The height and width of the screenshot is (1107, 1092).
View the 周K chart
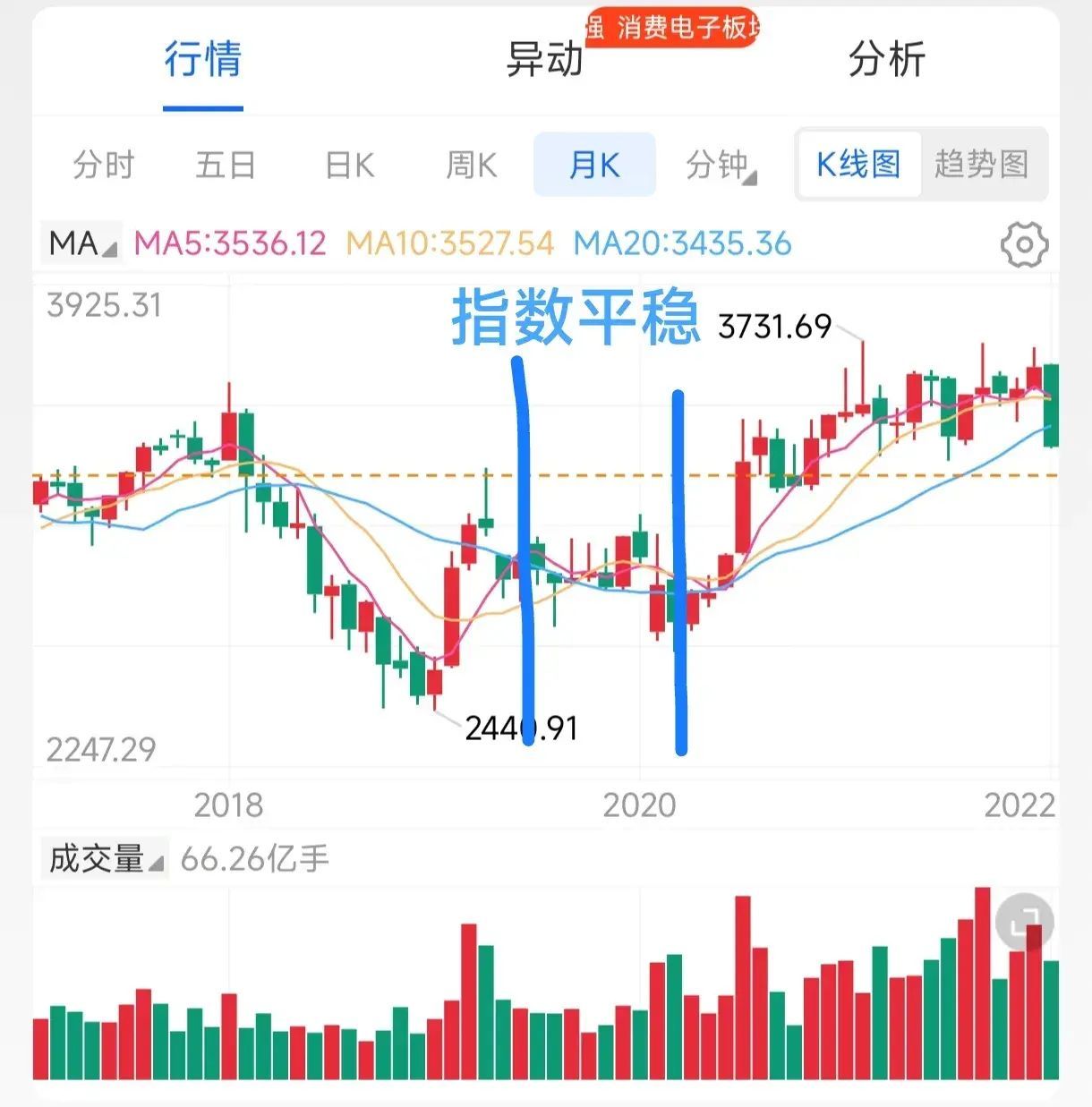pyautogui.click(x=472, y=165)
